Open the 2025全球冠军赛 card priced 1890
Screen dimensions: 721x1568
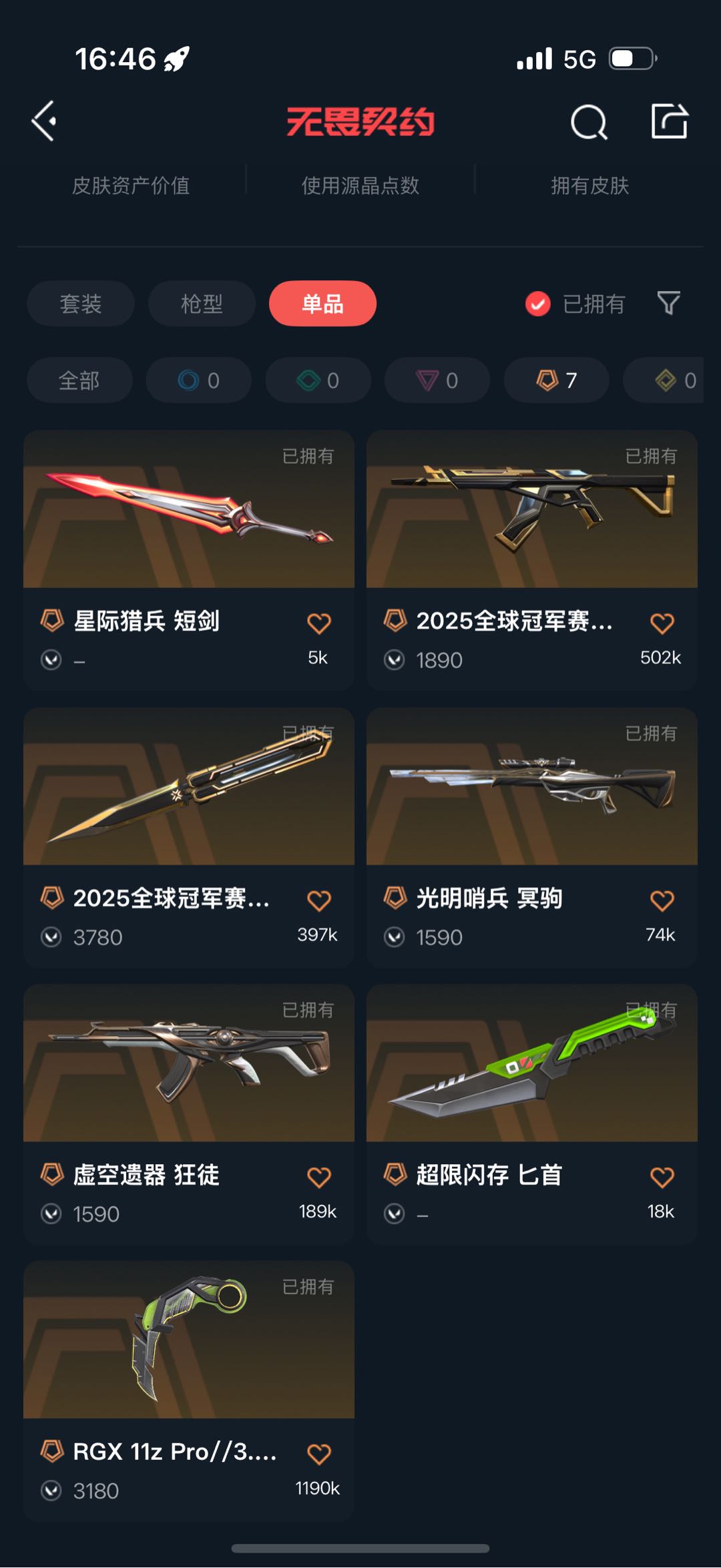point(532,560)
